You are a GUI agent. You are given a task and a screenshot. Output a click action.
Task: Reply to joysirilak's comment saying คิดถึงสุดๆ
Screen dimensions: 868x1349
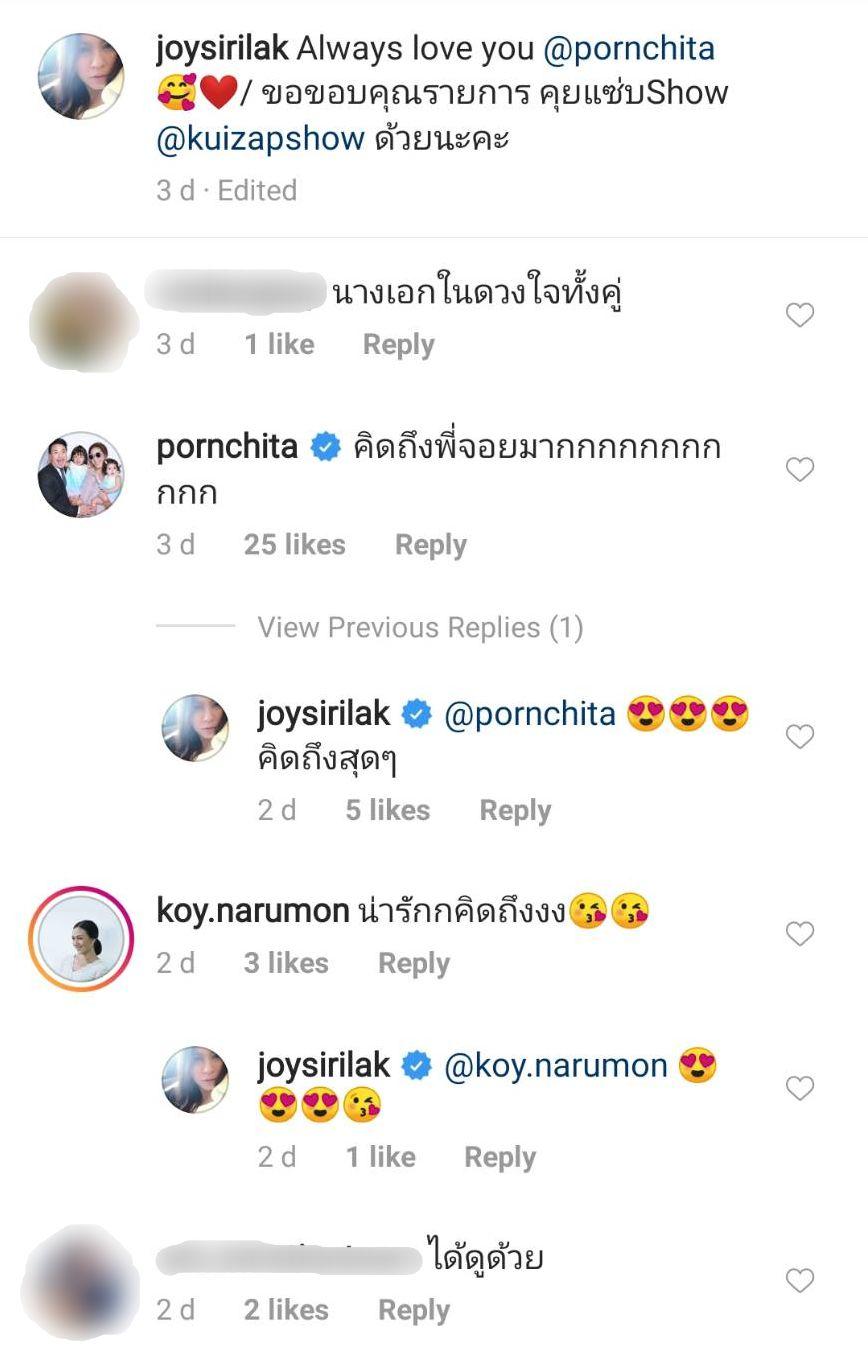click(x=515, y=810)
